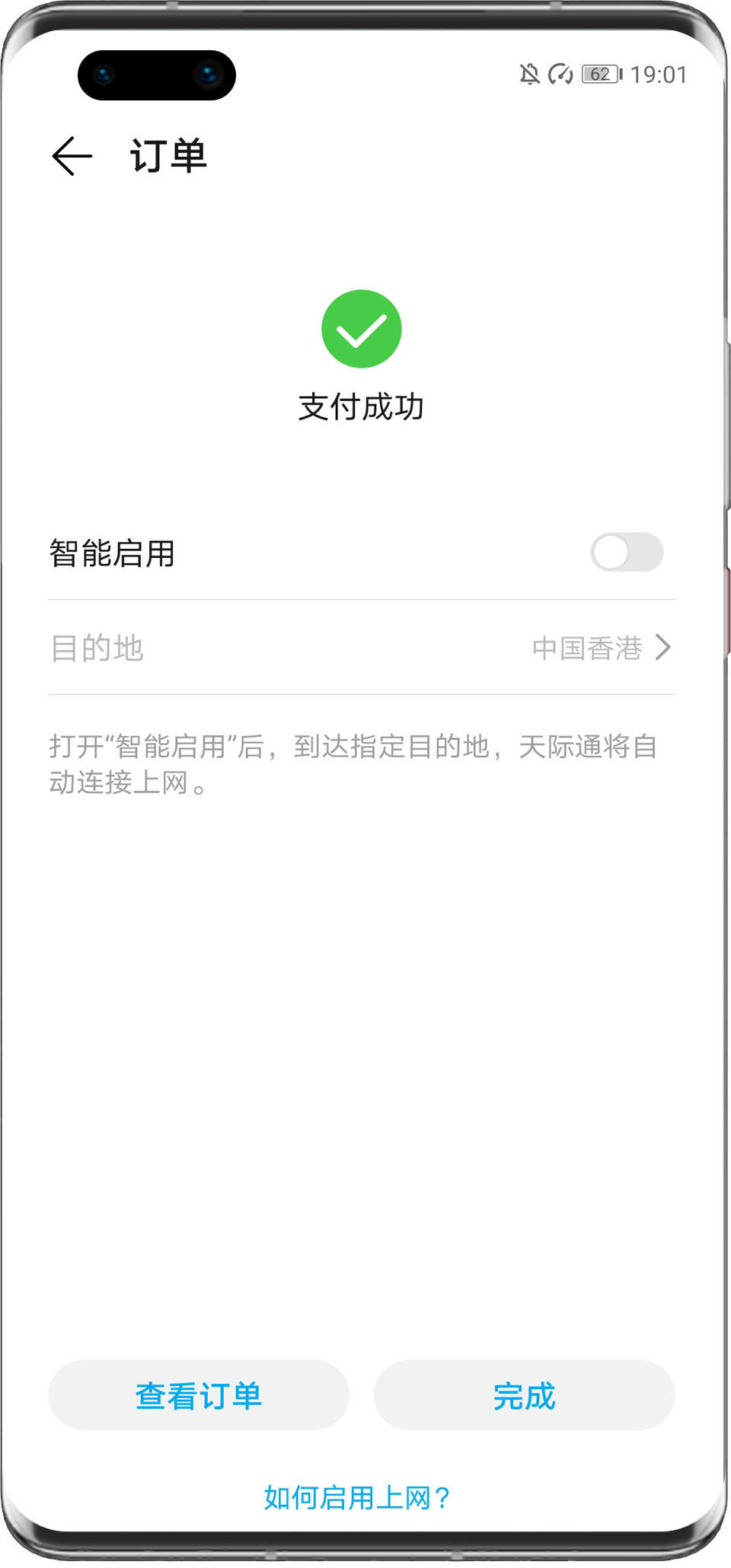Tap the order header 订单
This screenshot has height=1568, width=731.
coord(166,155)
